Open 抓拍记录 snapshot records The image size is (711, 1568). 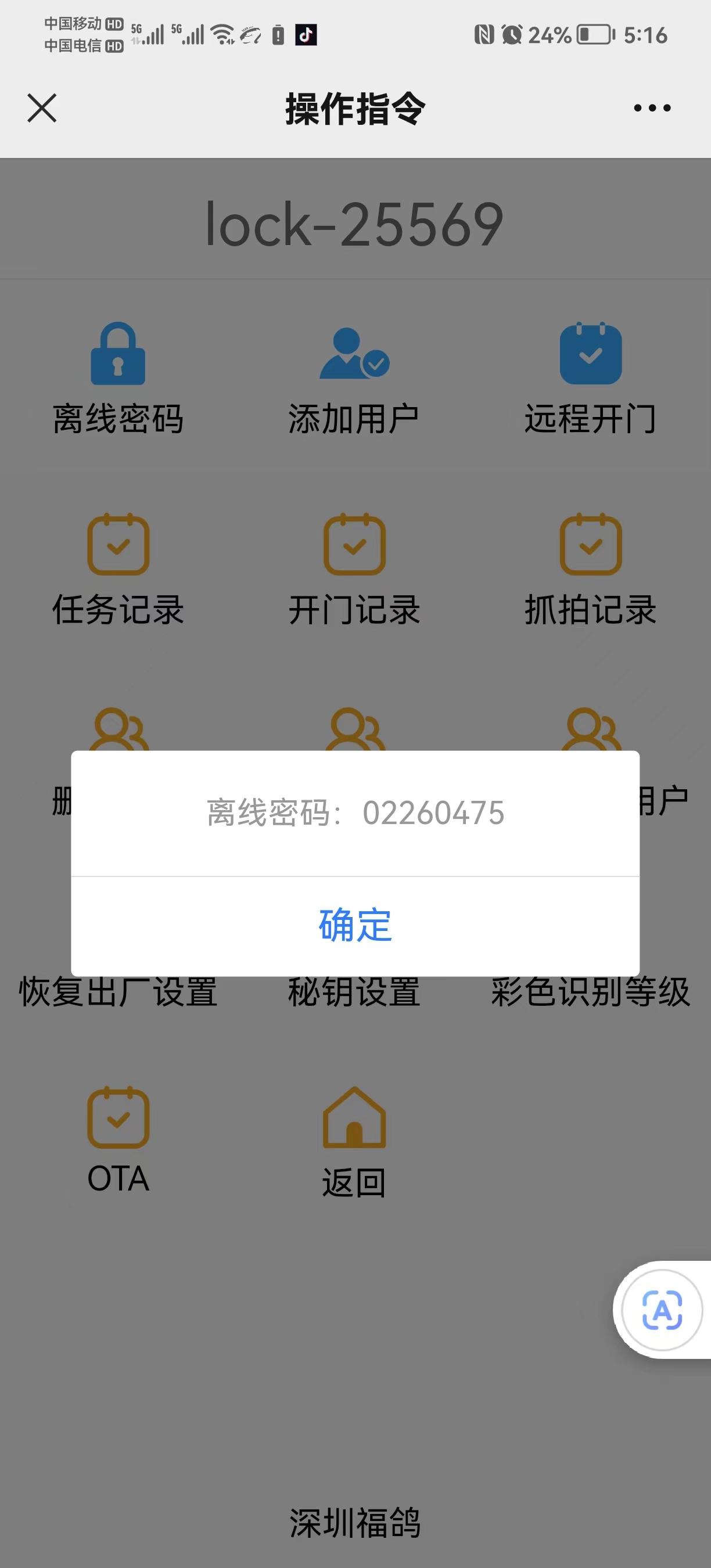coord(591,569)
